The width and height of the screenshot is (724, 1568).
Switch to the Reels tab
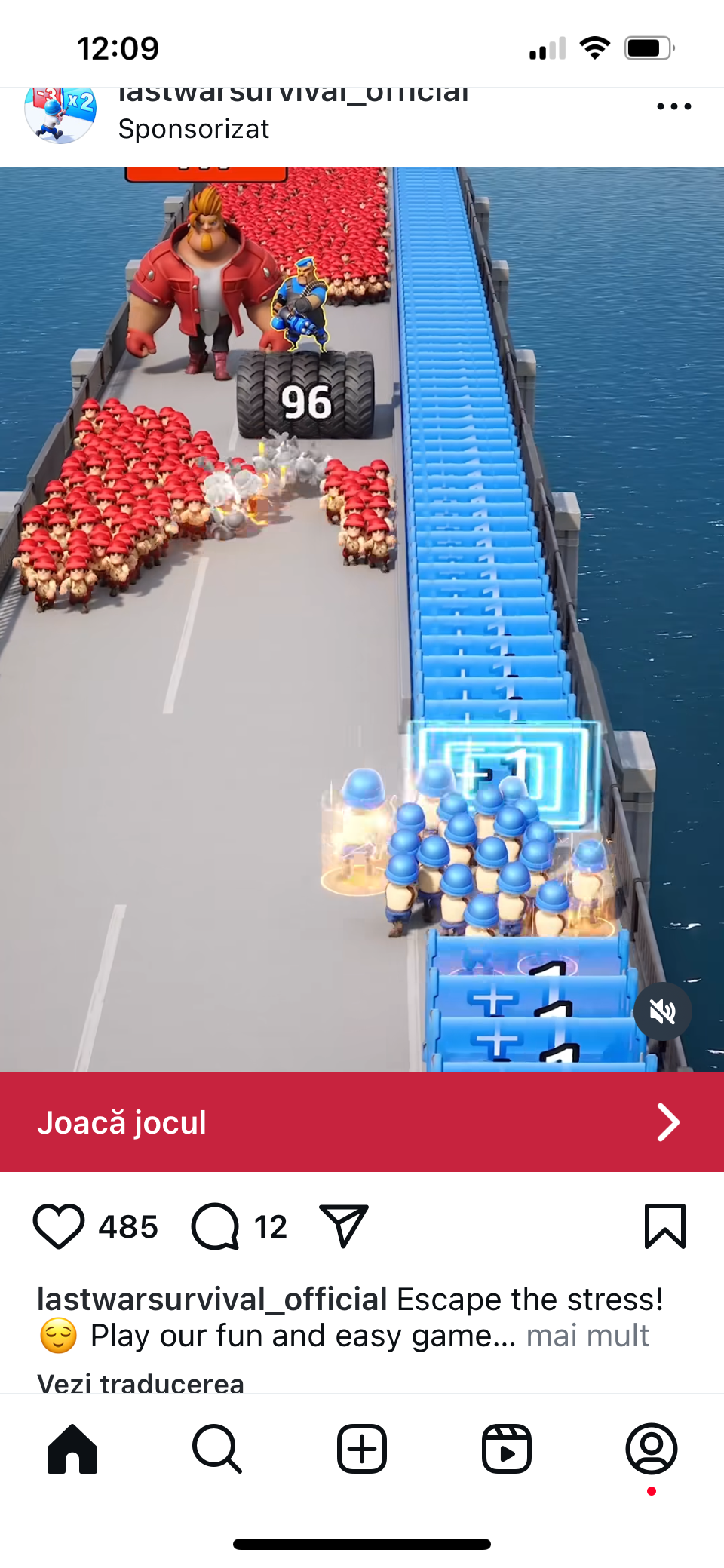(507, 1449)
